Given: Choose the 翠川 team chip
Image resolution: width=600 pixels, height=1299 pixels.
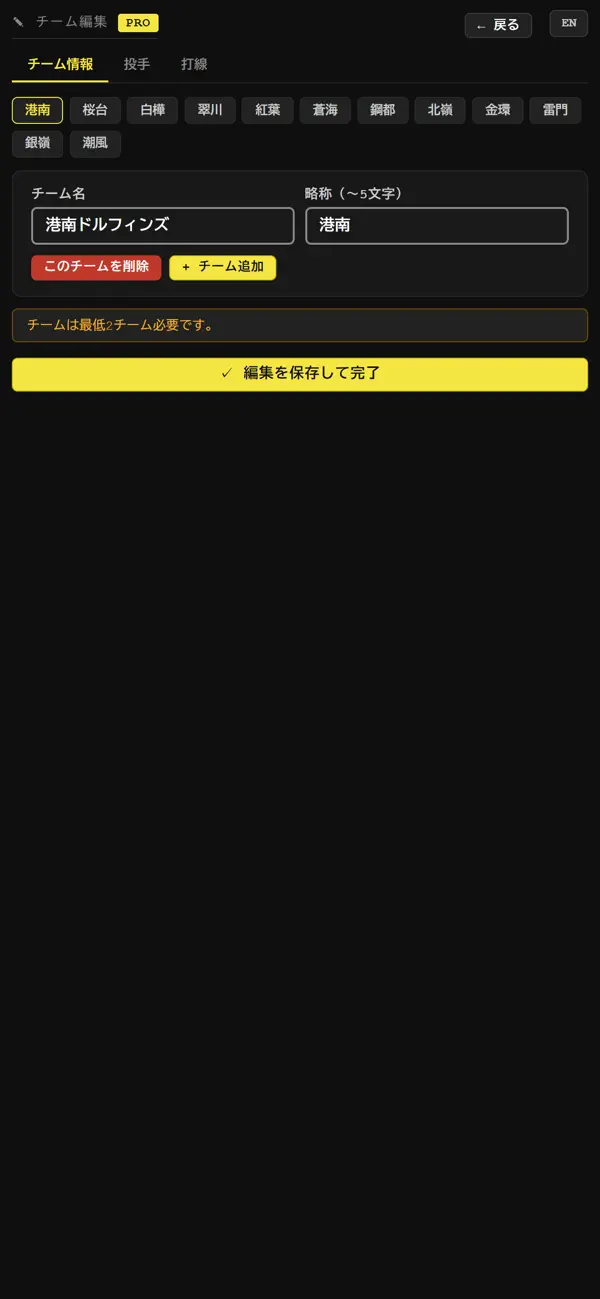Looking at the screenshot, I should (210, 110).
